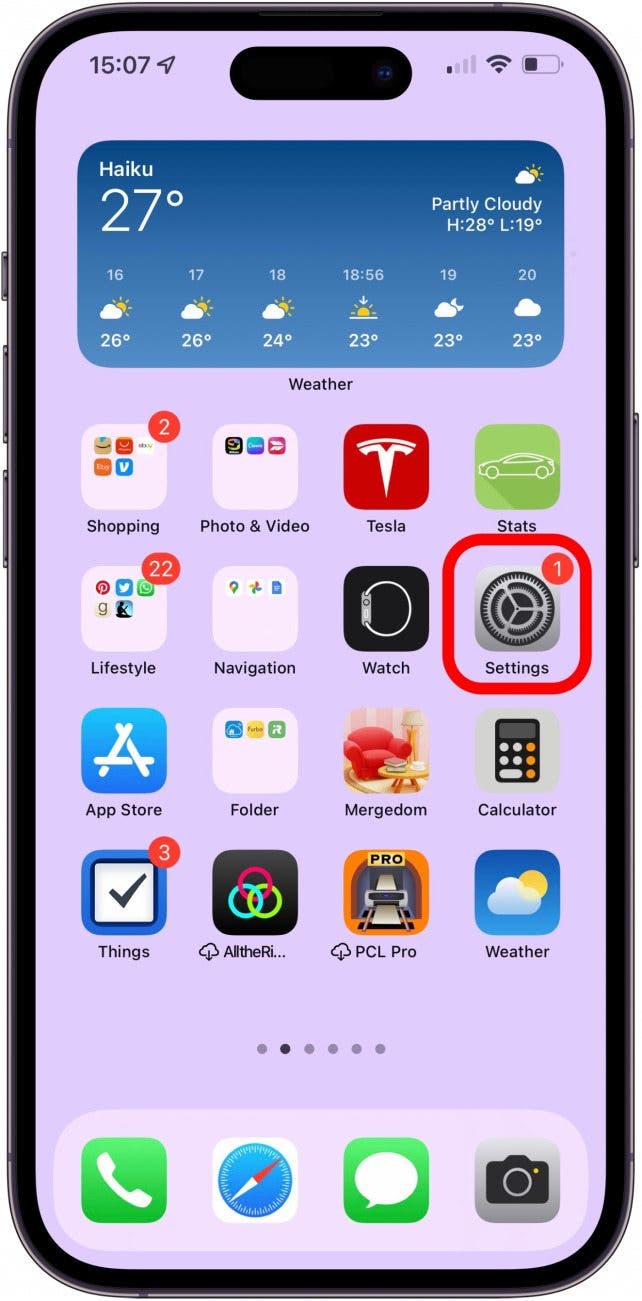This screenshot has width=642, height=1301.
Task: Open the Things app
Action: pos(124,893)
